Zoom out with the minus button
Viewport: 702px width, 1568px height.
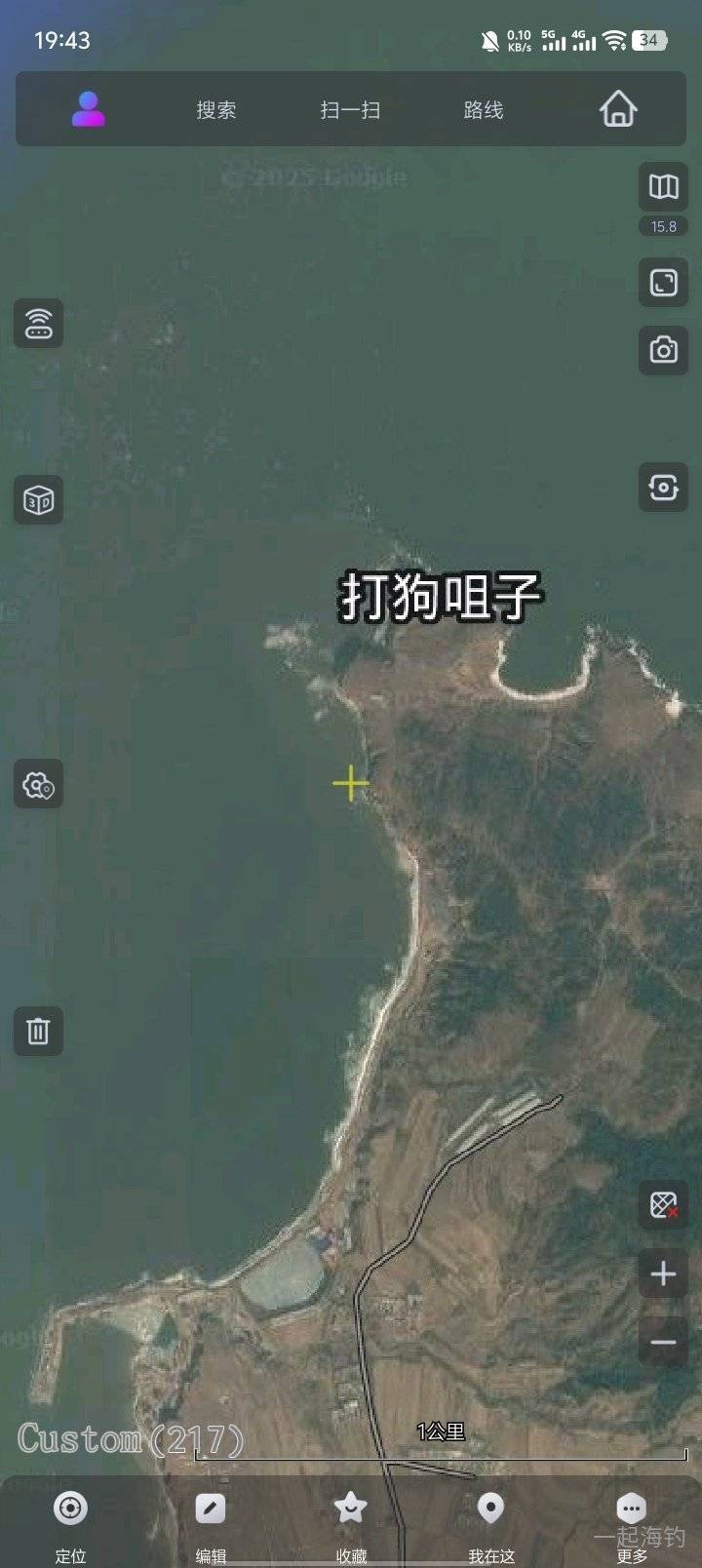(663, 1342)
